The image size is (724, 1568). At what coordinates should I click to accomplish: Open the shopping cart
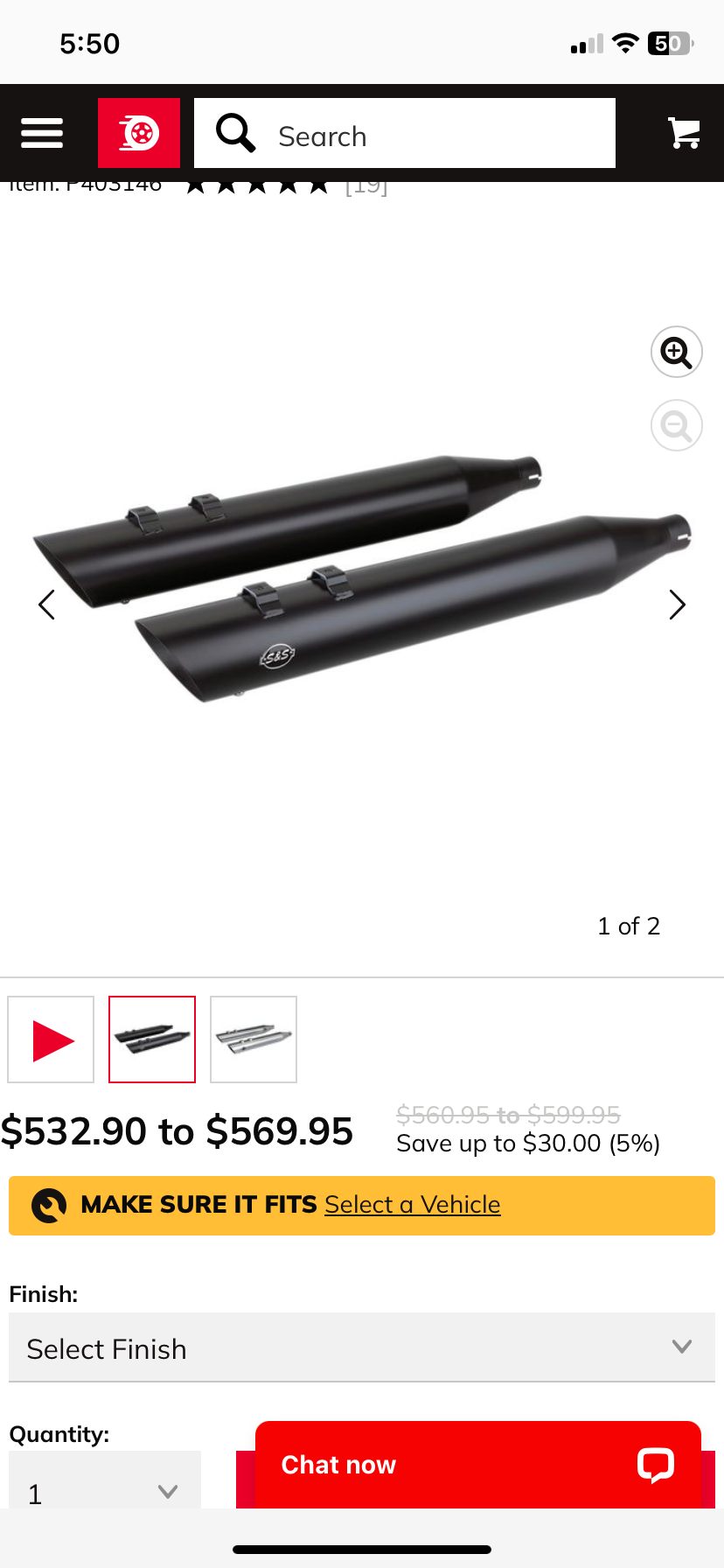pyautogui.click(x=684, y=133)
